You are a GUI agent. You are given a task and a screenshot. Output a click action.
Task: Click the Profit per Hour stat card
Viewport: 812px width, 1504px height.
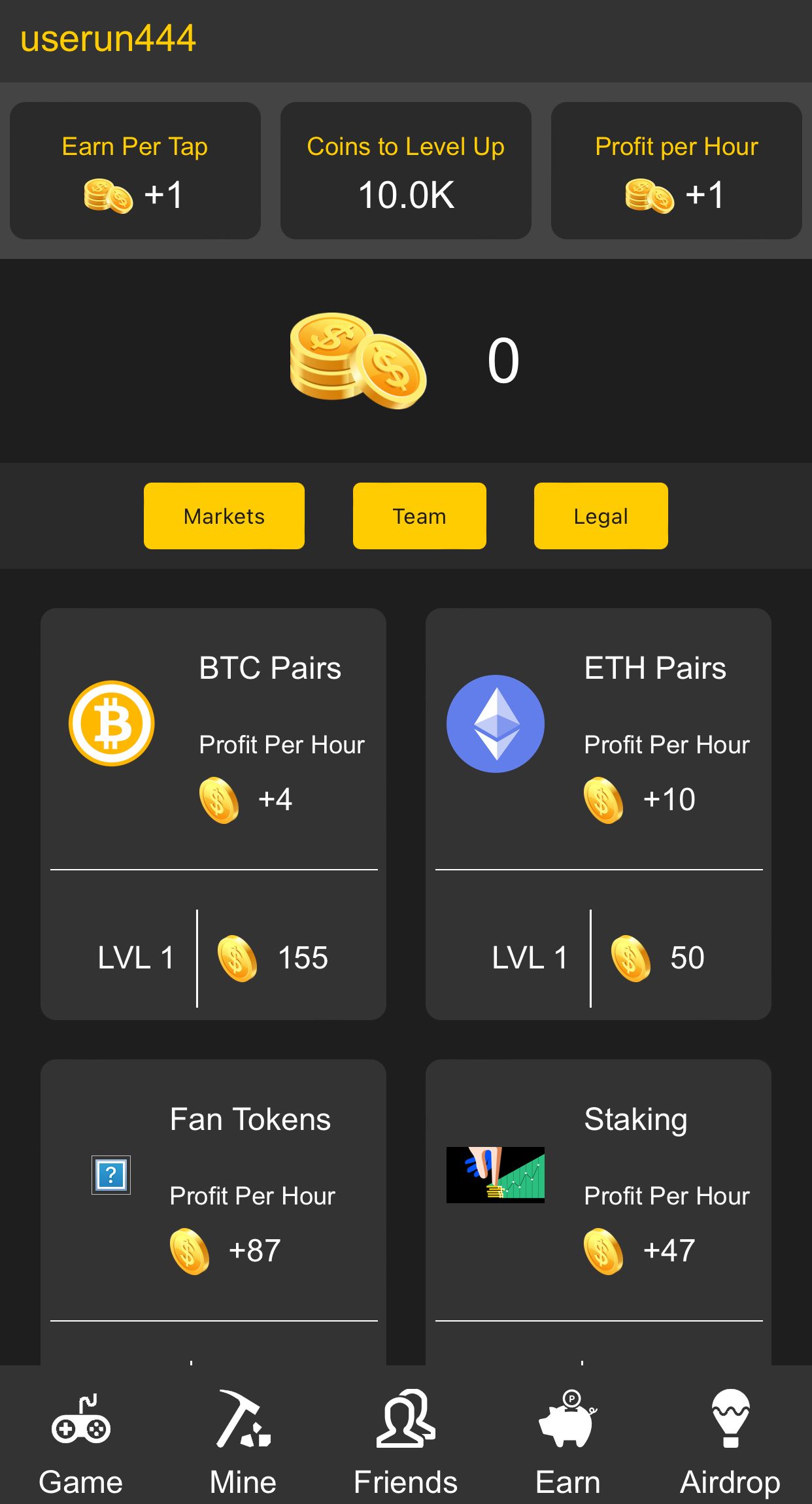pyautogui.click(x=675, y=171)
